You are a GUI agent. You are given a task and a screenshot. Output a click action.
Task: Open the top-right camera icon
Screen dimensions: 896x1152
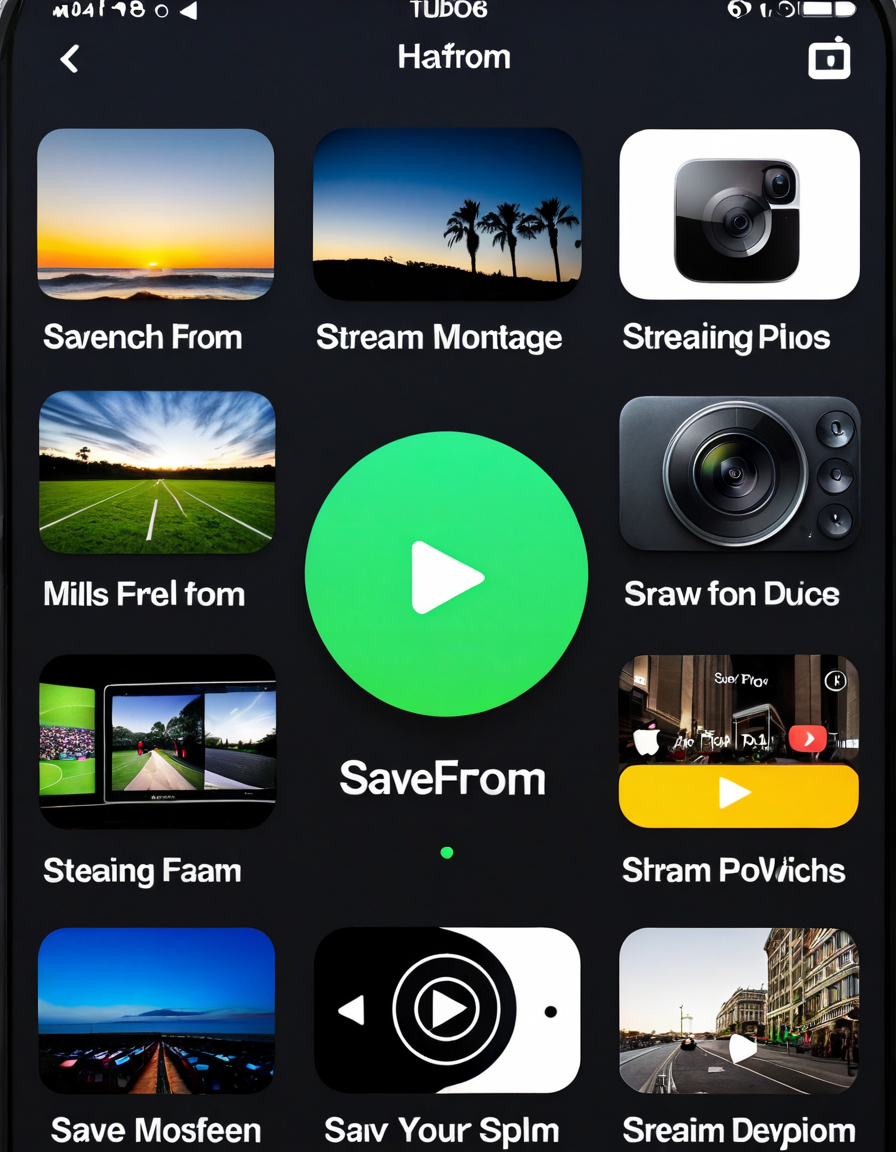pyautogui.click(x=829, y=59)
